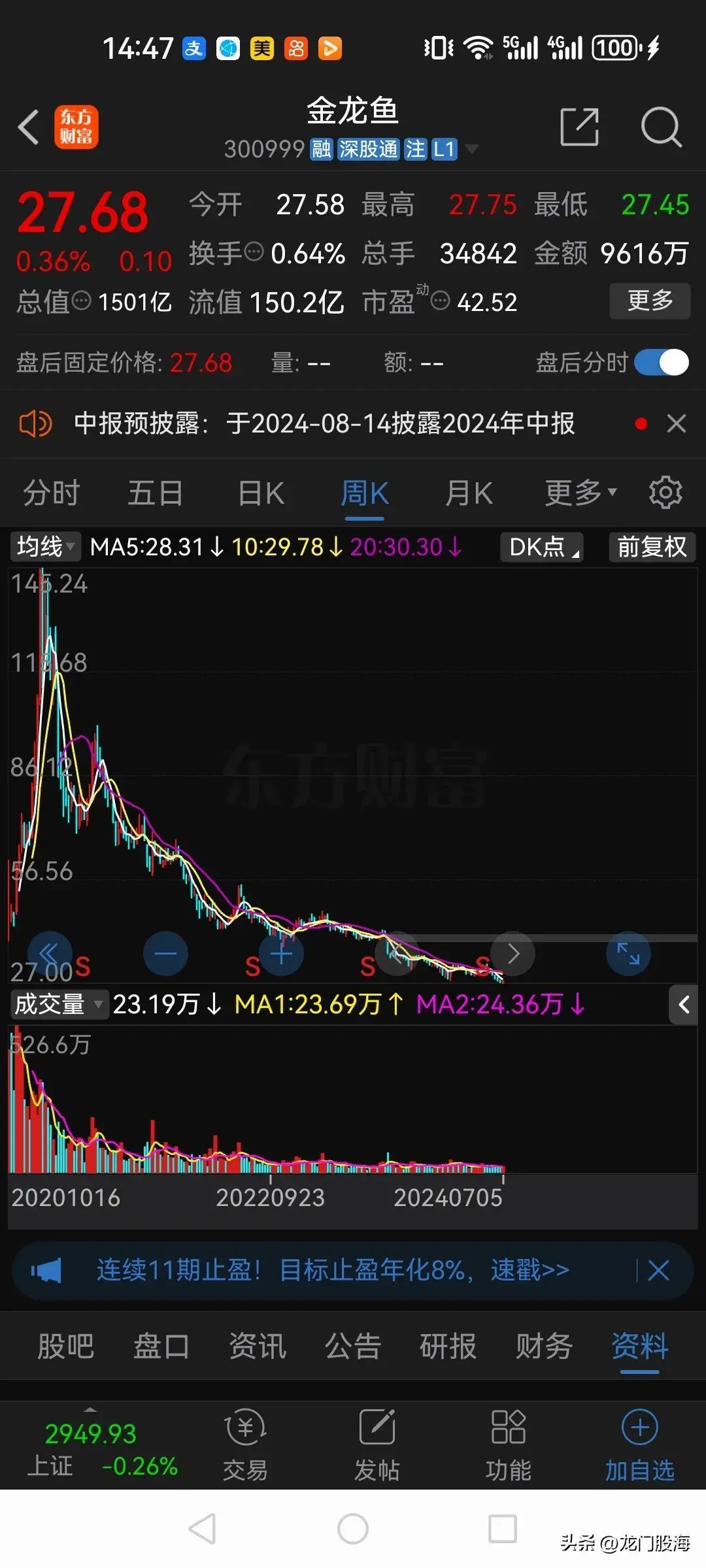Switch to the 财务 tab

pyautogui.click(x=543, y=1347)
